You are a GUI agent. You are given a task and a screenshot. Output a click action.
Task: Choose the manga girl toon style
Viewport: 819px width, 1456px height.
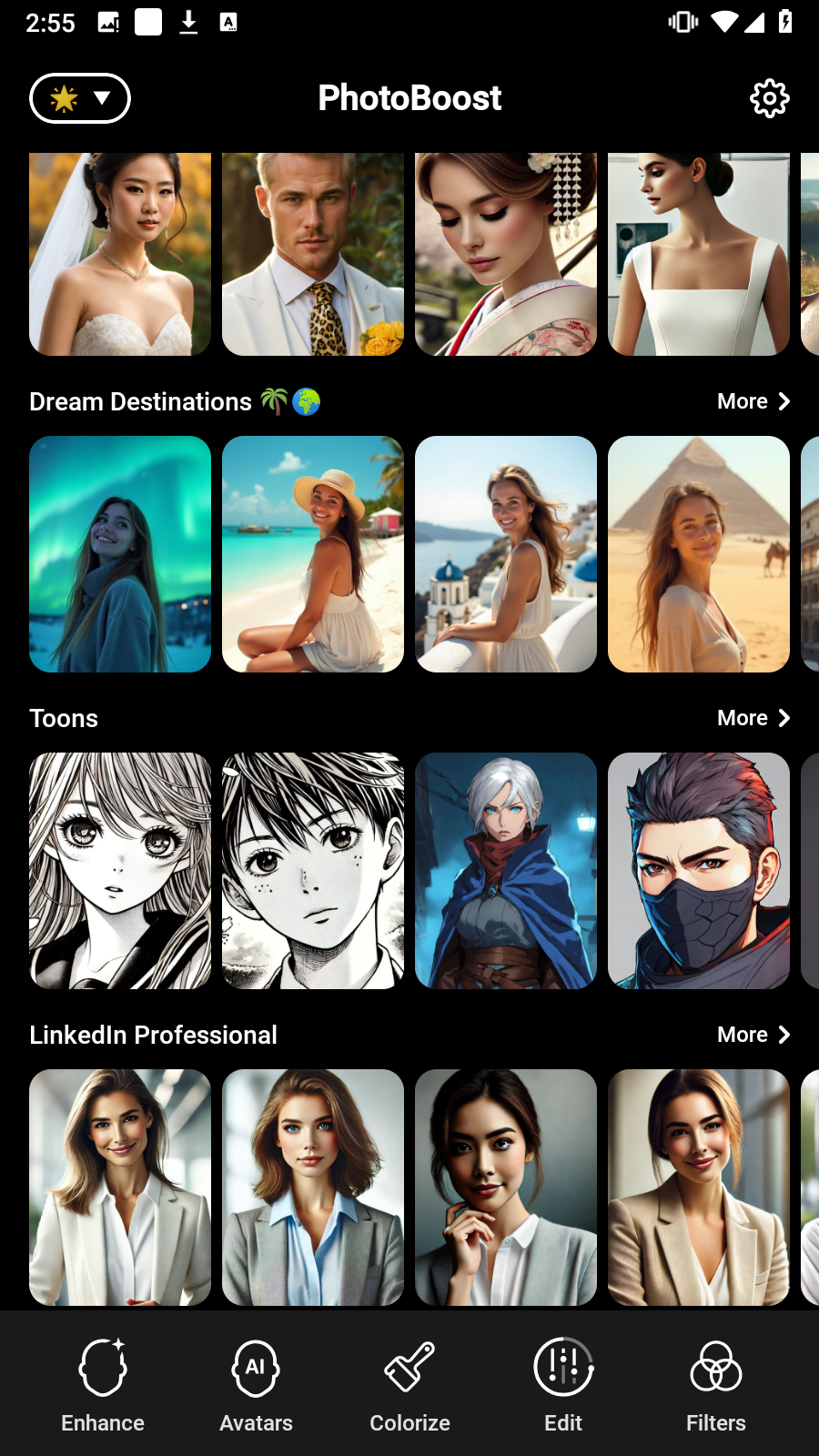(x=120, y=871)
